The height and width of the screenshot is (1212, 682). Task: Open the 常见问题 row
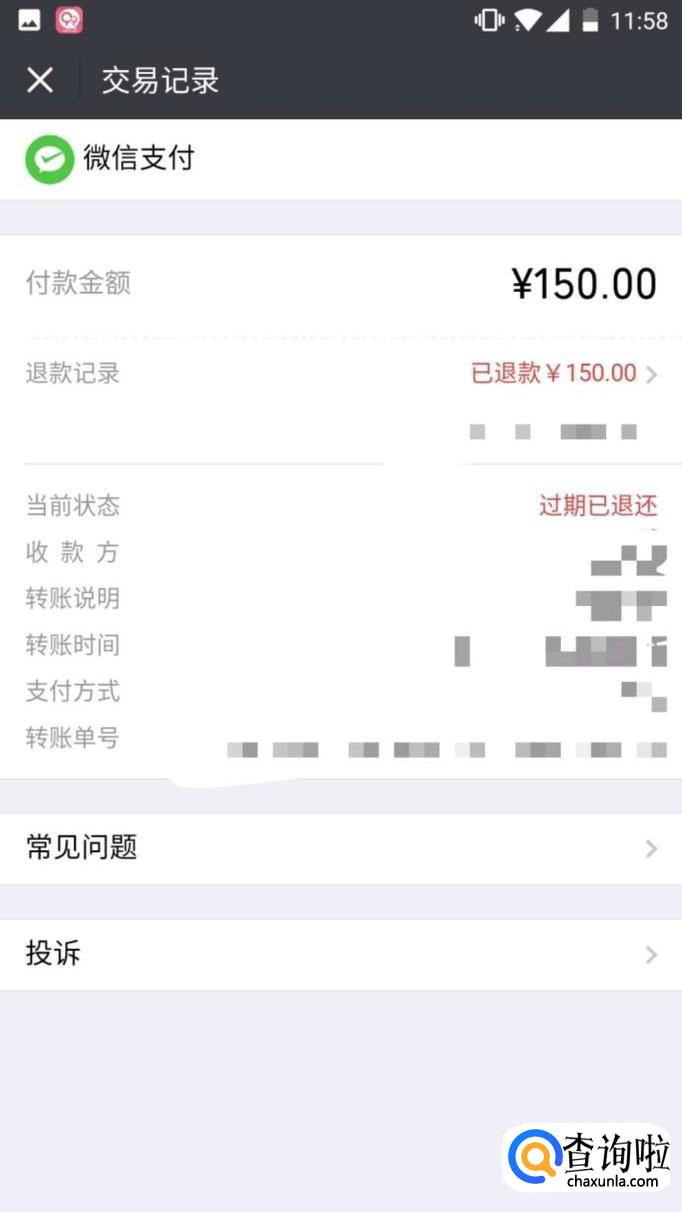tap(340, 848)
